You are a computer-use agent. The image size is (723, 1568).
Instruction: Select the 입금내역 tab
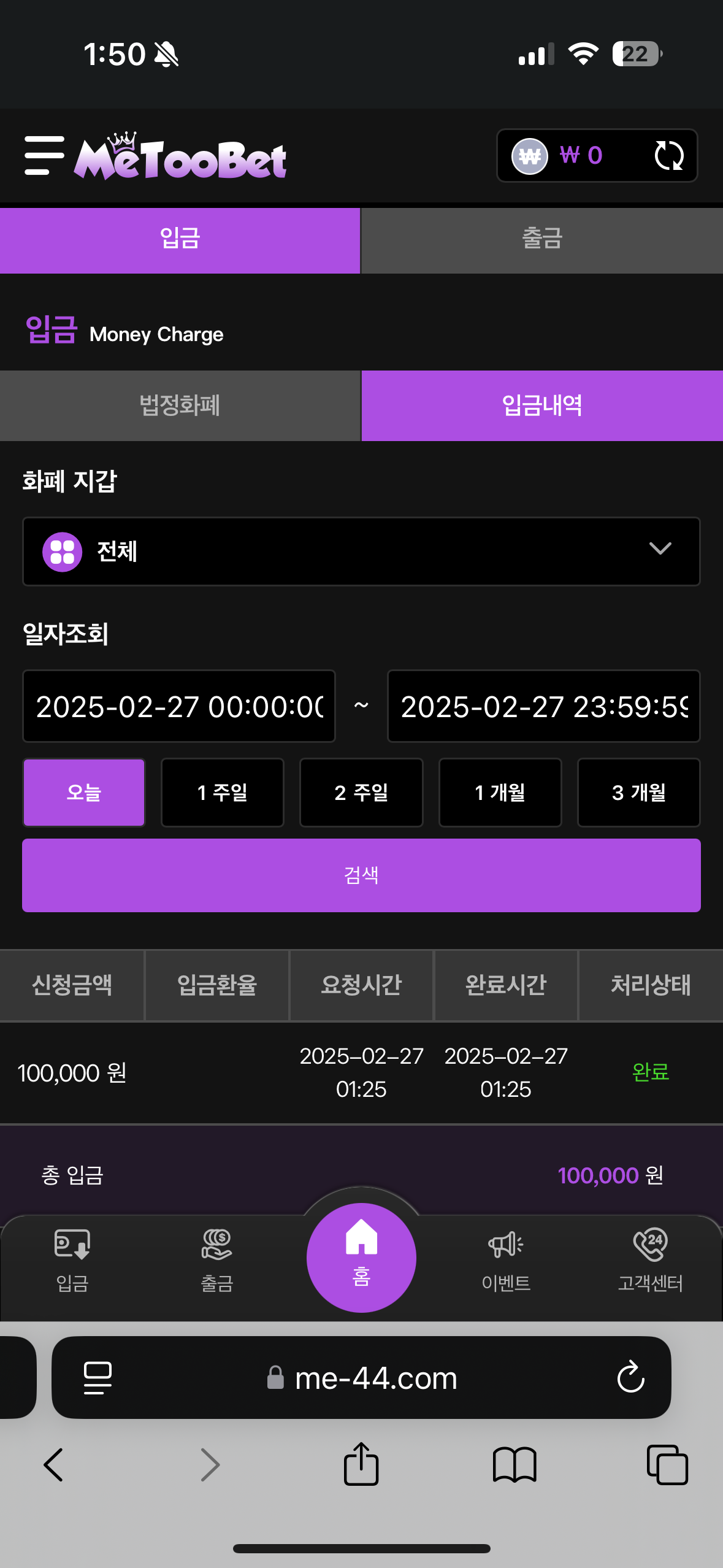pos(542,405)
